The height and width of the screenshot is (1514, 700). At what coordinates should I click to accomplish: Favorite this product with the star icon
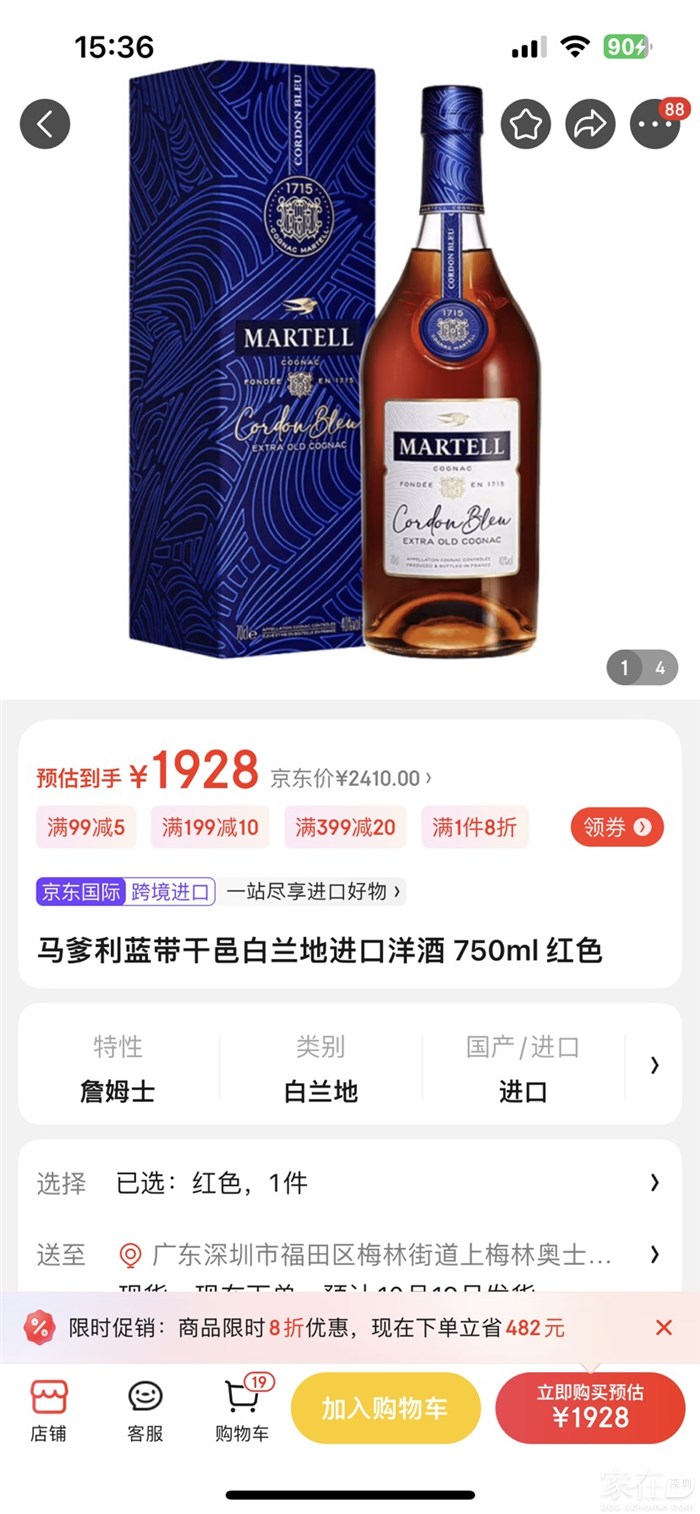click(526, 124)
